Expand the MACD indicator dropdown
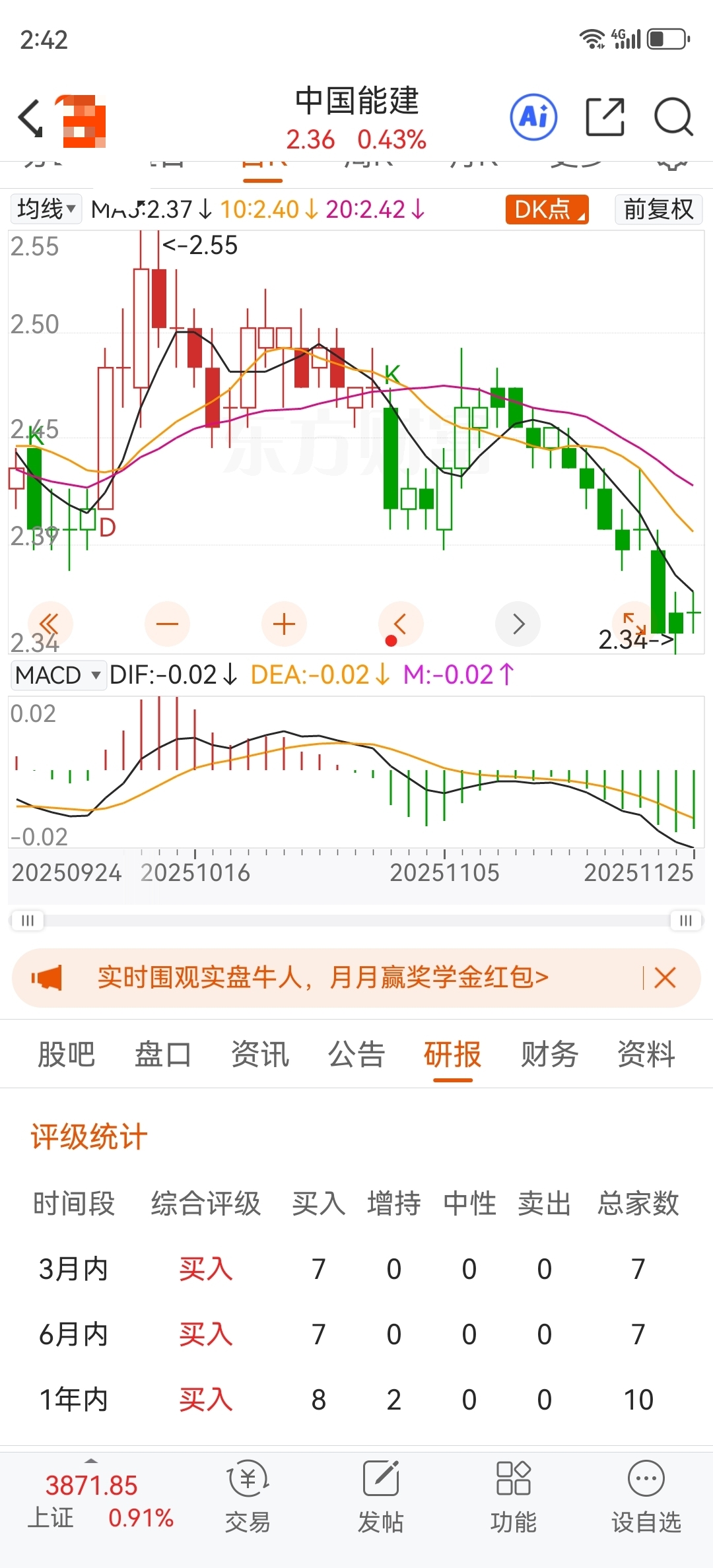The height and width of the screenshot is (1568, 713). click(x=58, y=675)
